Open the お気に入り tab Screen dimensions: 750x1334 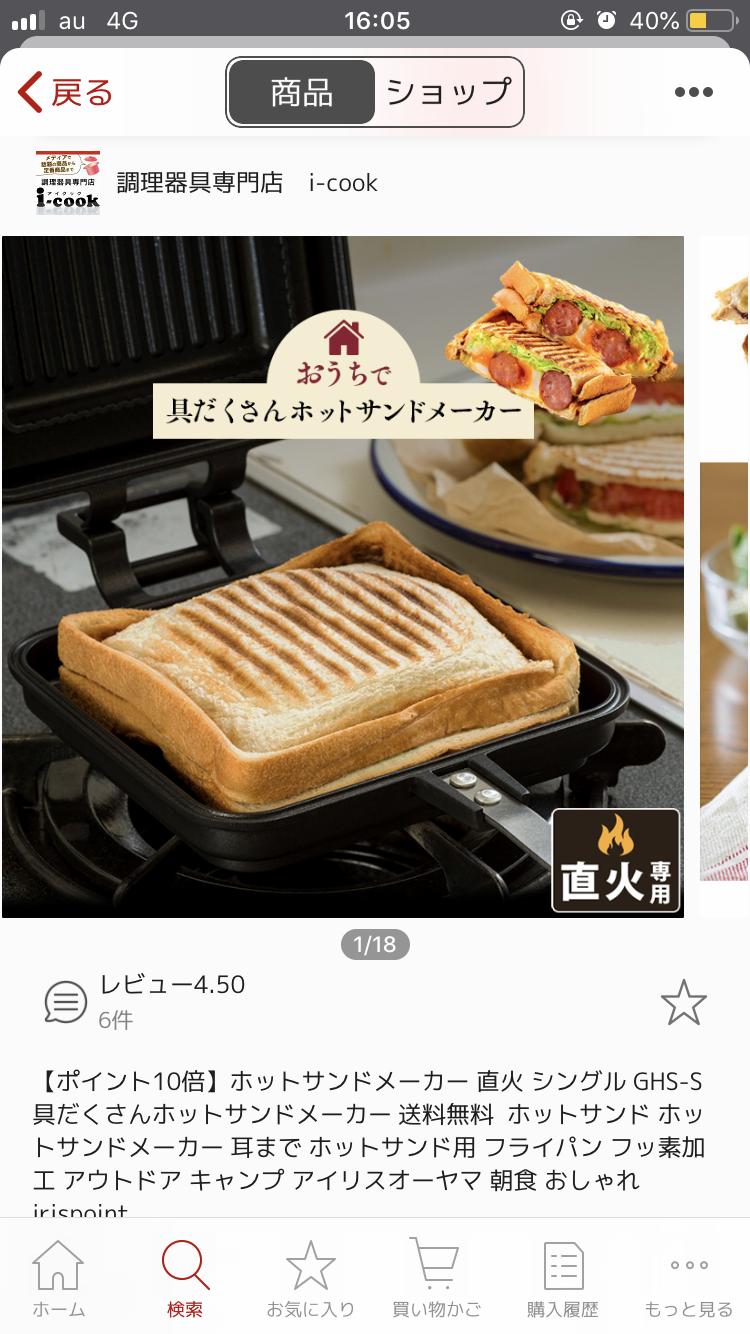(310, 1280)
